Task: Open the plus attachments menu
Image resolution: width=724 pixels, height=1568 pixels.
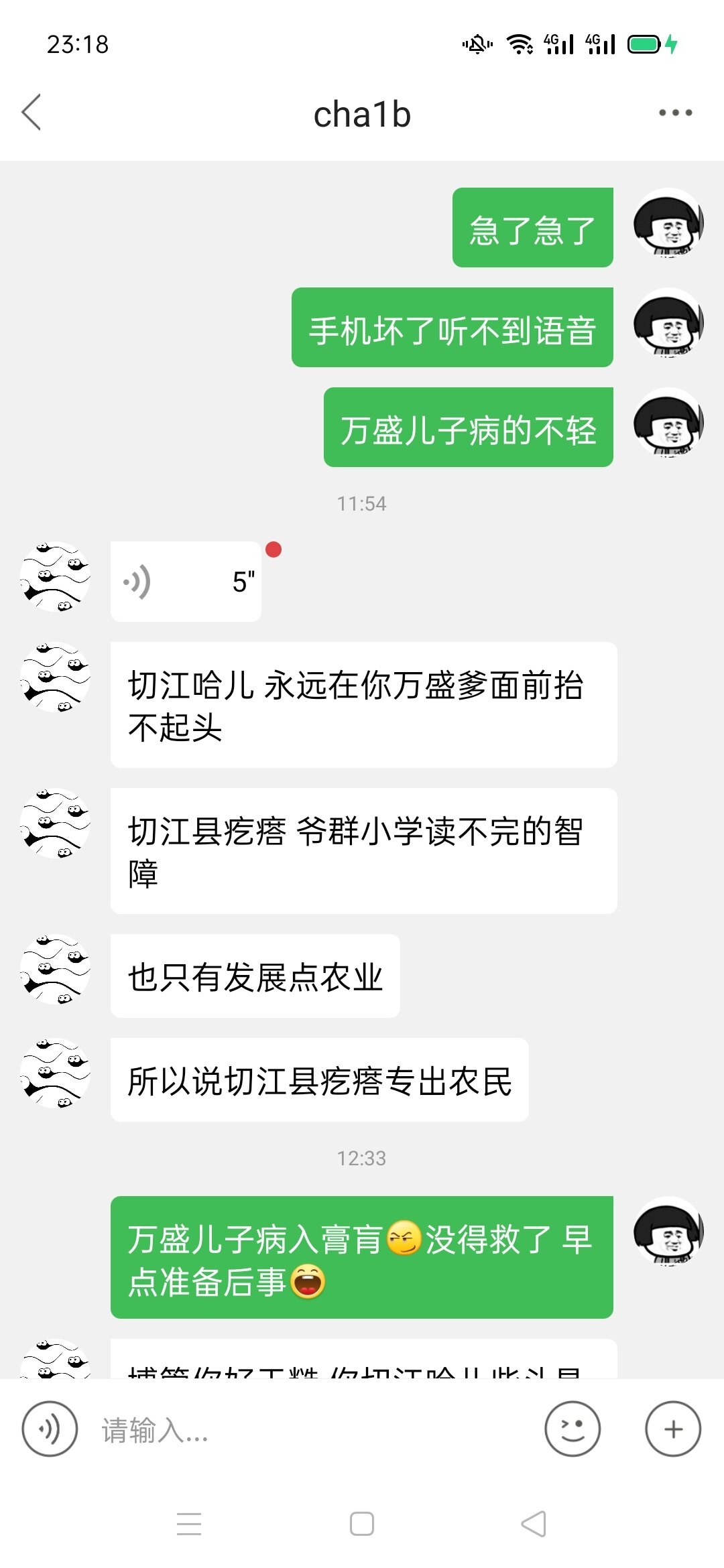Action: (x=673, y=1429)
